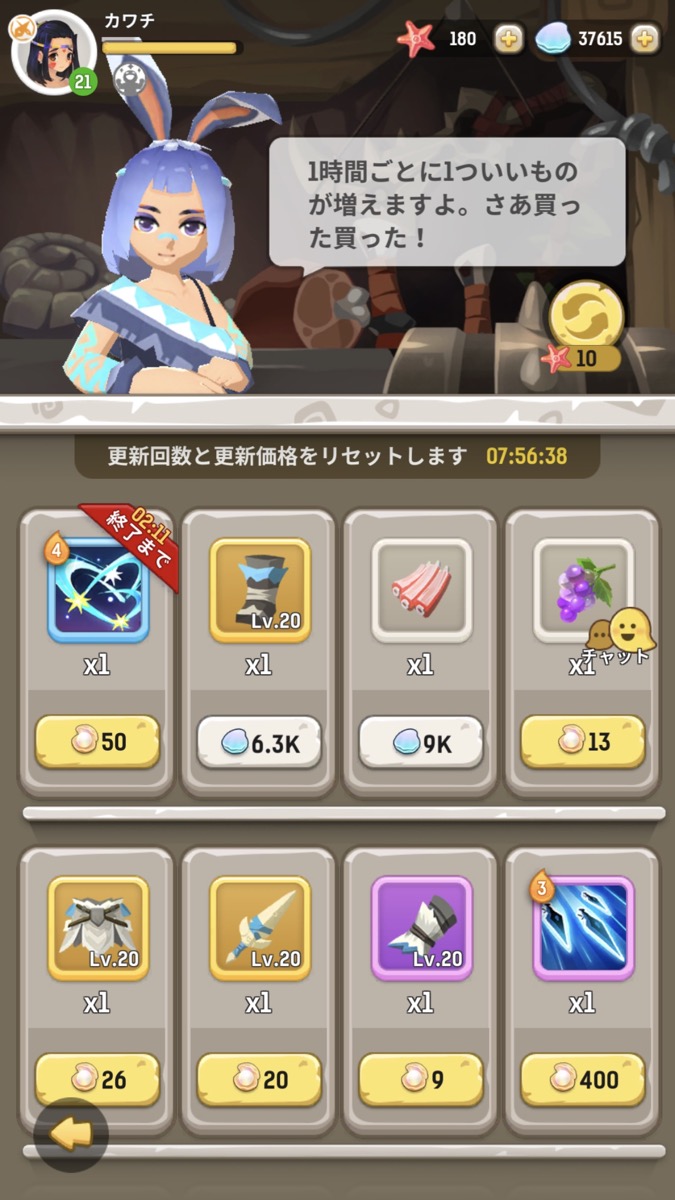
Task: Buy the Lv.20 gloves for 9
Action: pos(421,1080)
